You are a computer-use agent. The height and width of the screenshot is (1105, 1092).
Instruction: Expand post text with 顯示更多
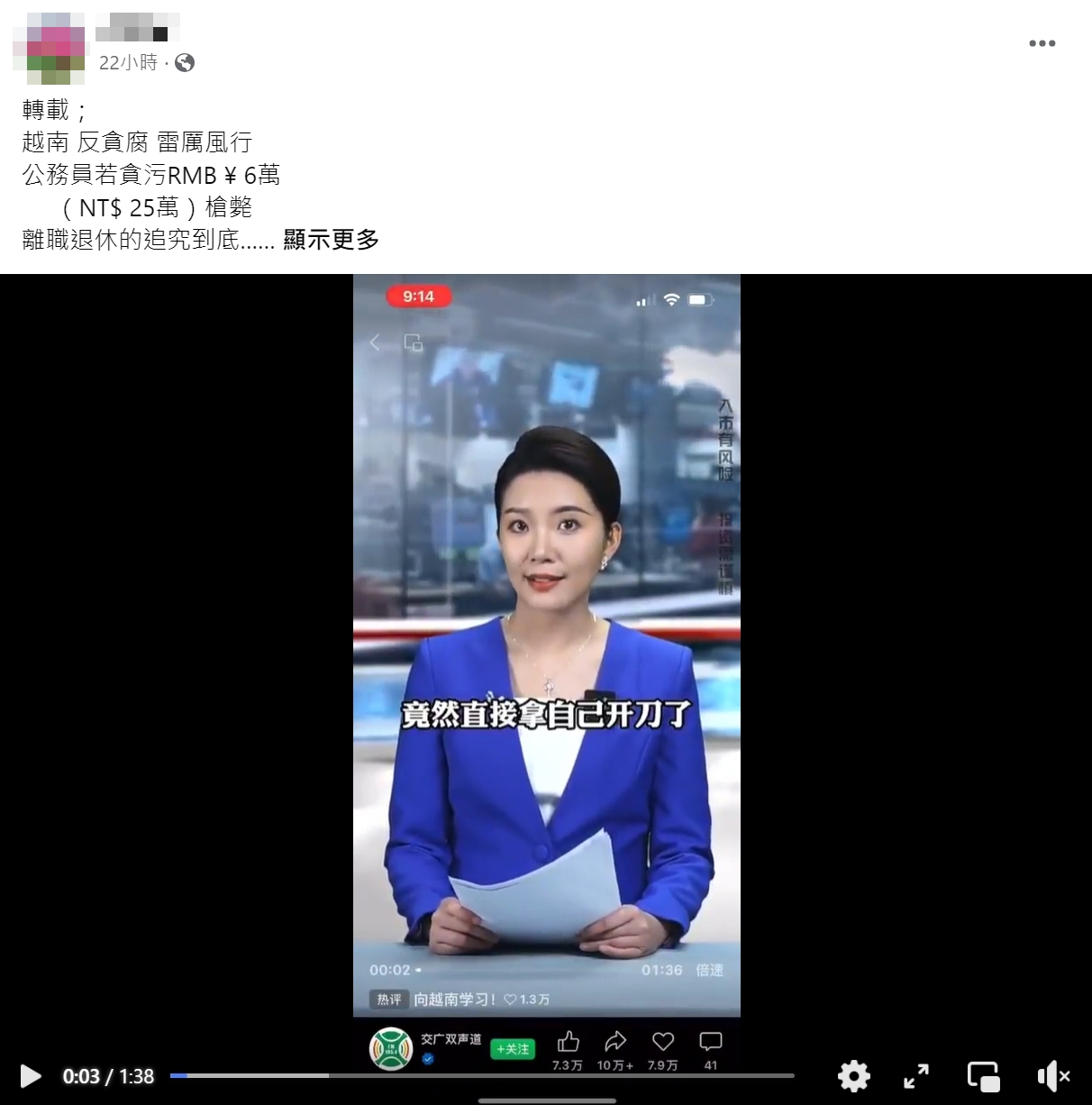pyautogui.click(x=331, y=240)
